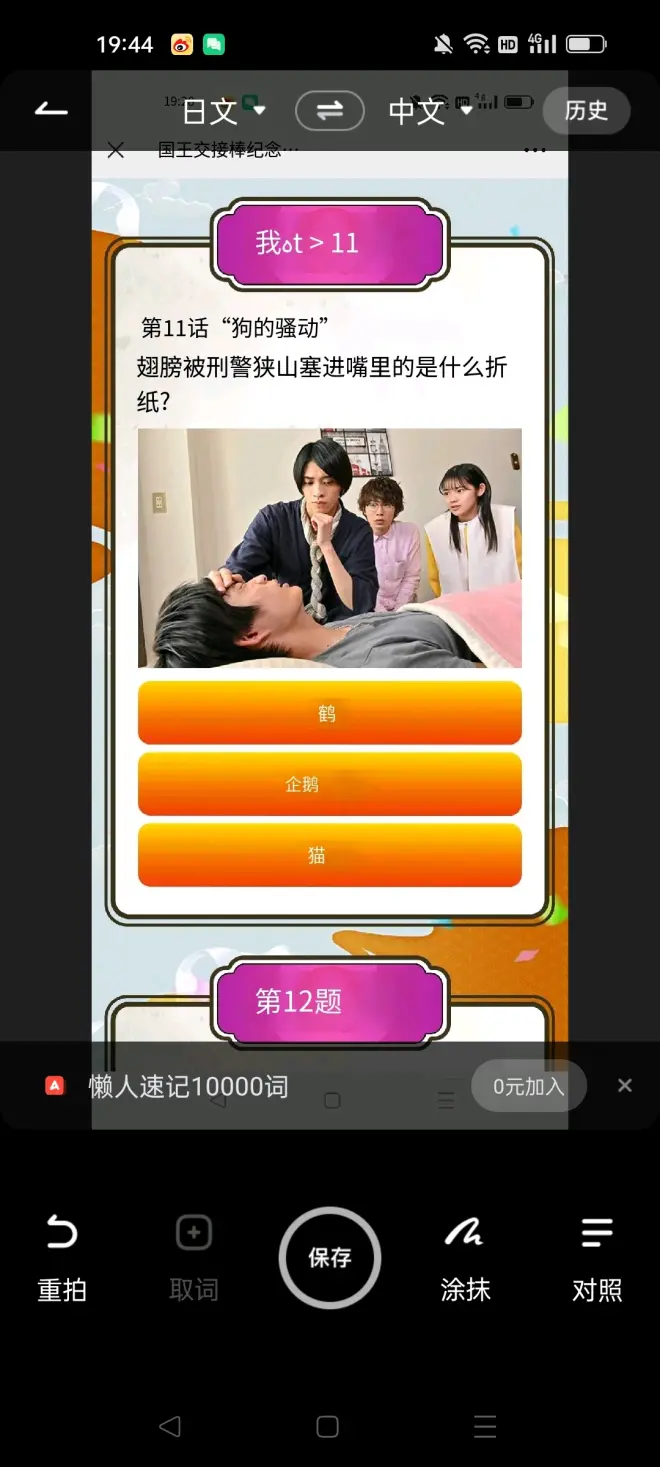Dismiss the 懒人速记10000词 banner
The height and width of the screenshot is (1467, 660).
click(x=625, y=1086)
